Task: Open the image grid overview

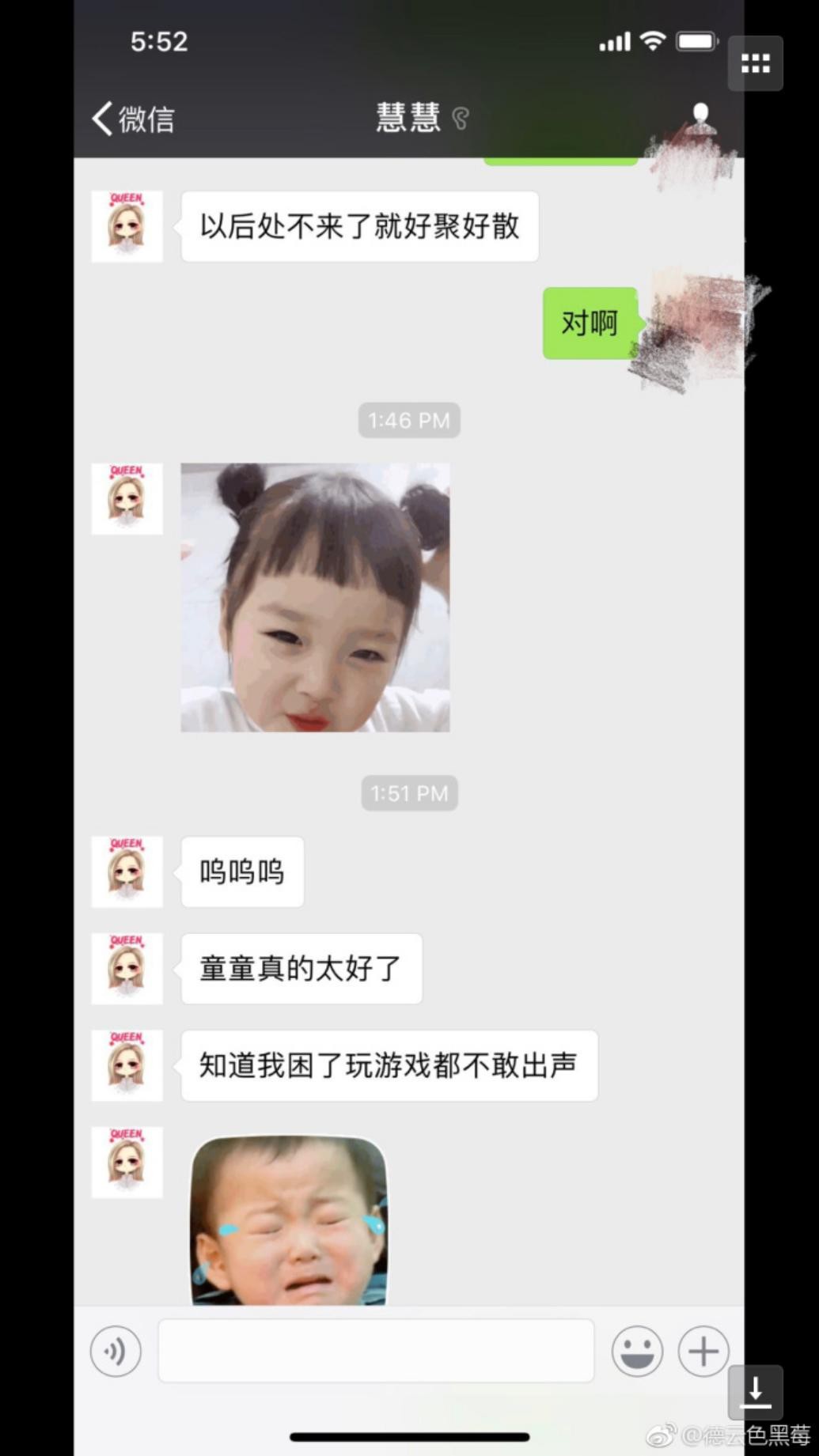Action: tap(755, 64)
